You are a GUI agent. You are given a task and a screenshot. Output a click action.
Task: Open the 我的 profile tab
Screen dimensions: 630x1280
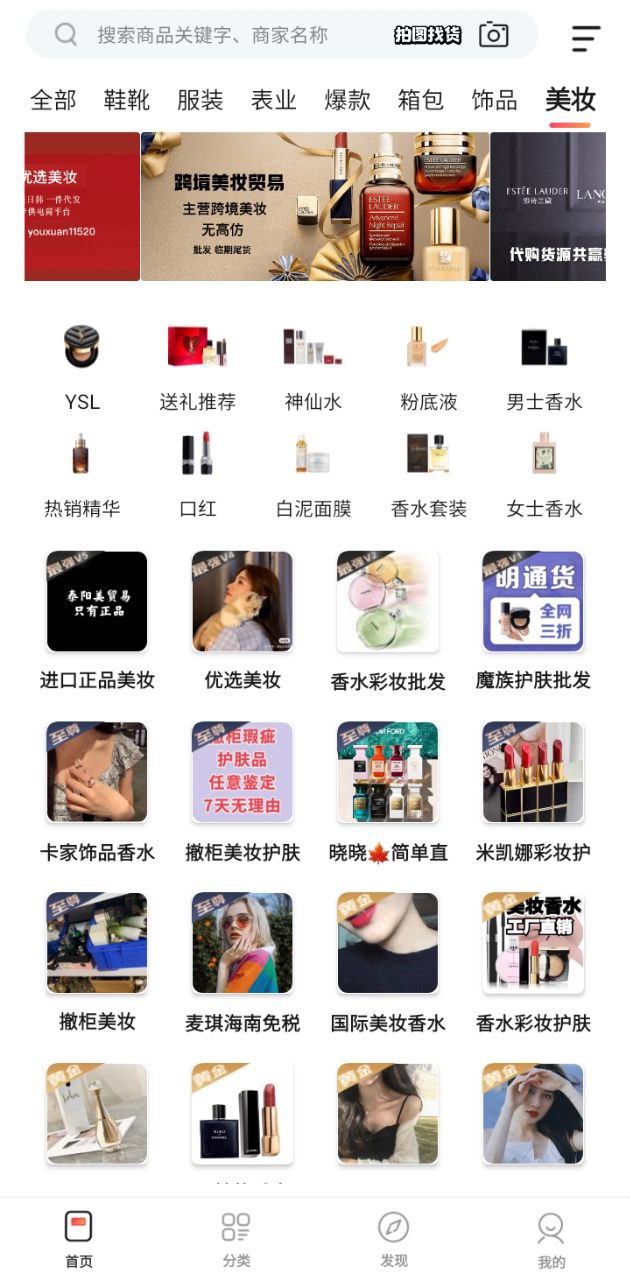click(x=551, y=1239)
